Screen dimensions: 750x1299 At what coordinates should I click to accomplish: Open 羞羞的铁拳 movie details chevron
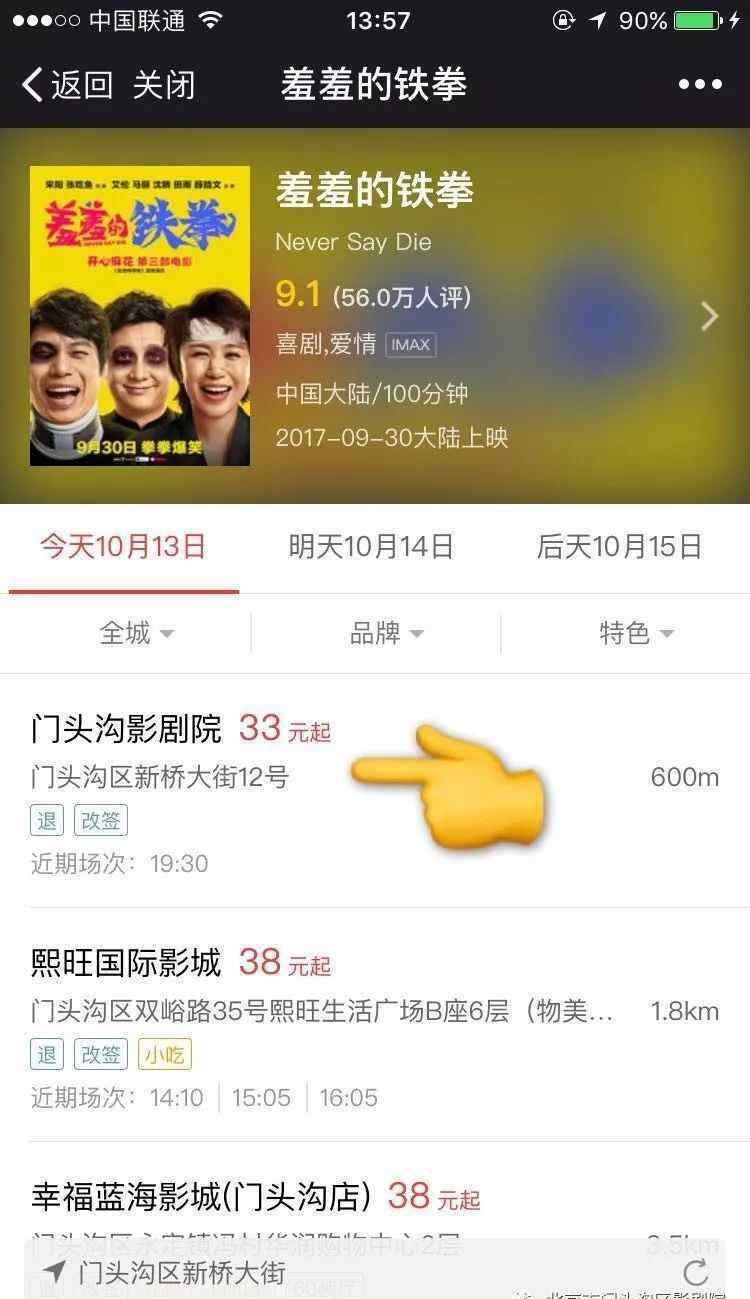[709, 316]
